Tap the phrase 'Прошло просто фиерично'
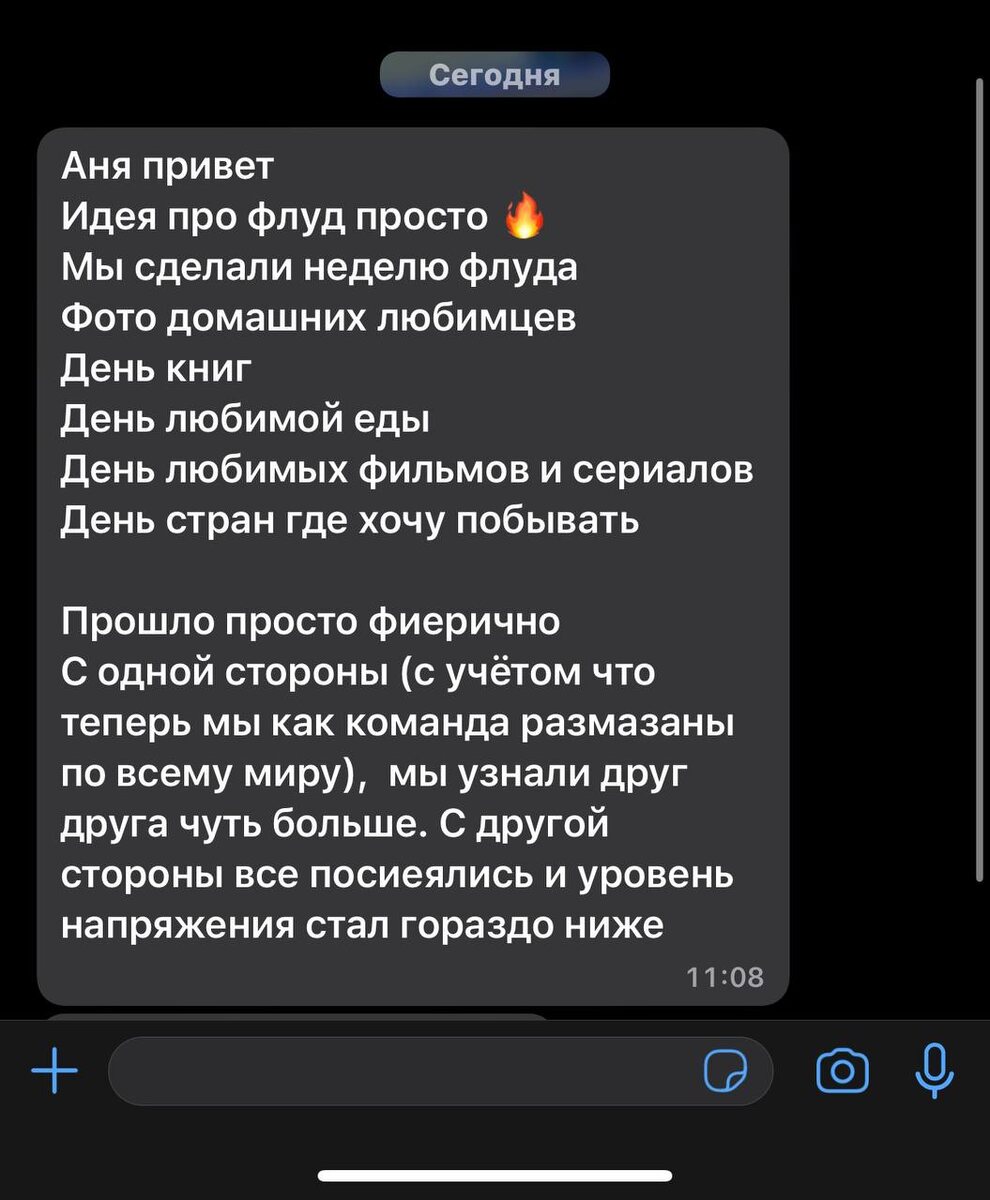This screenshot has height=1200, width=990. click(310, 621)
